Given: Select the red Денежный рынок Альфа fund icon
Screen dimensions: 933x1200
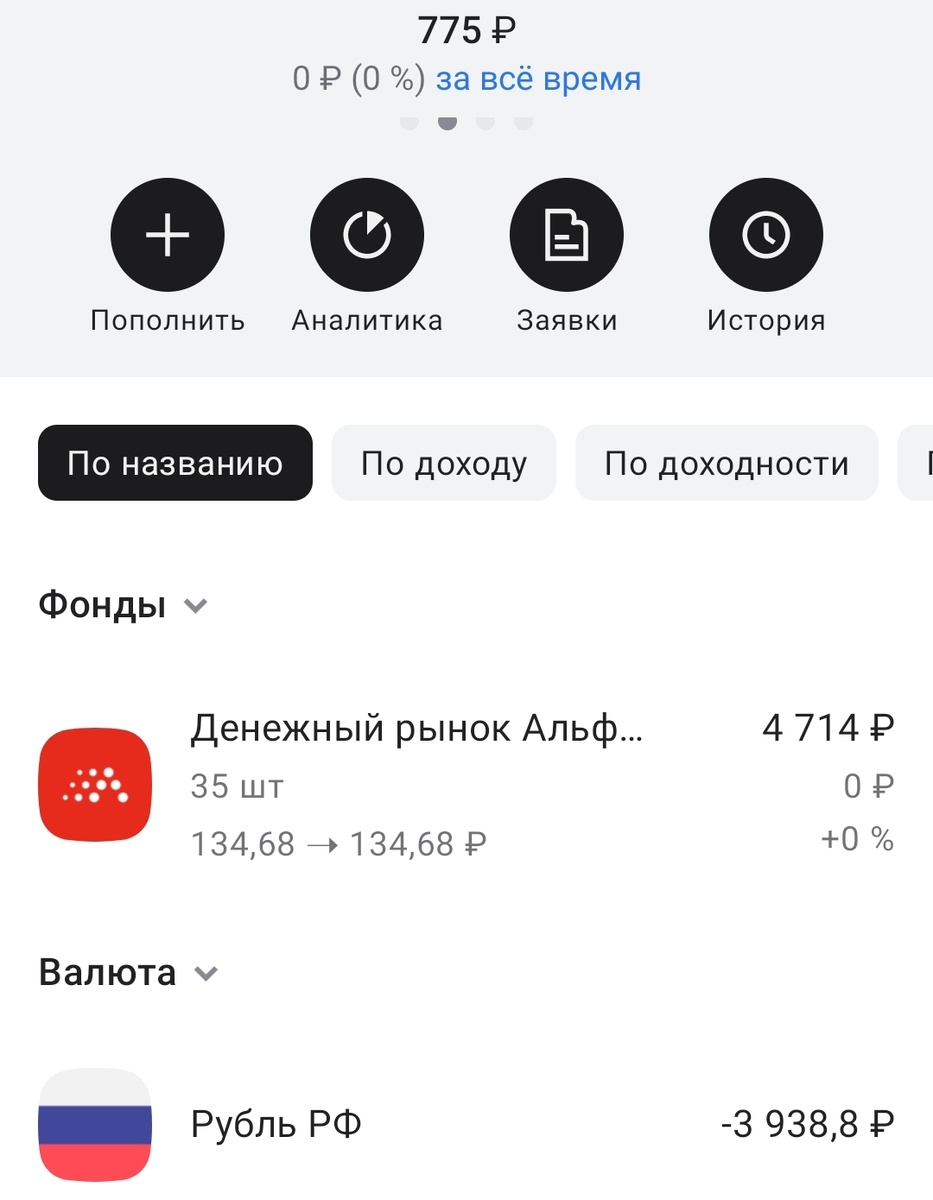Looking at the screenshot, I should click(x=95, y=786).
